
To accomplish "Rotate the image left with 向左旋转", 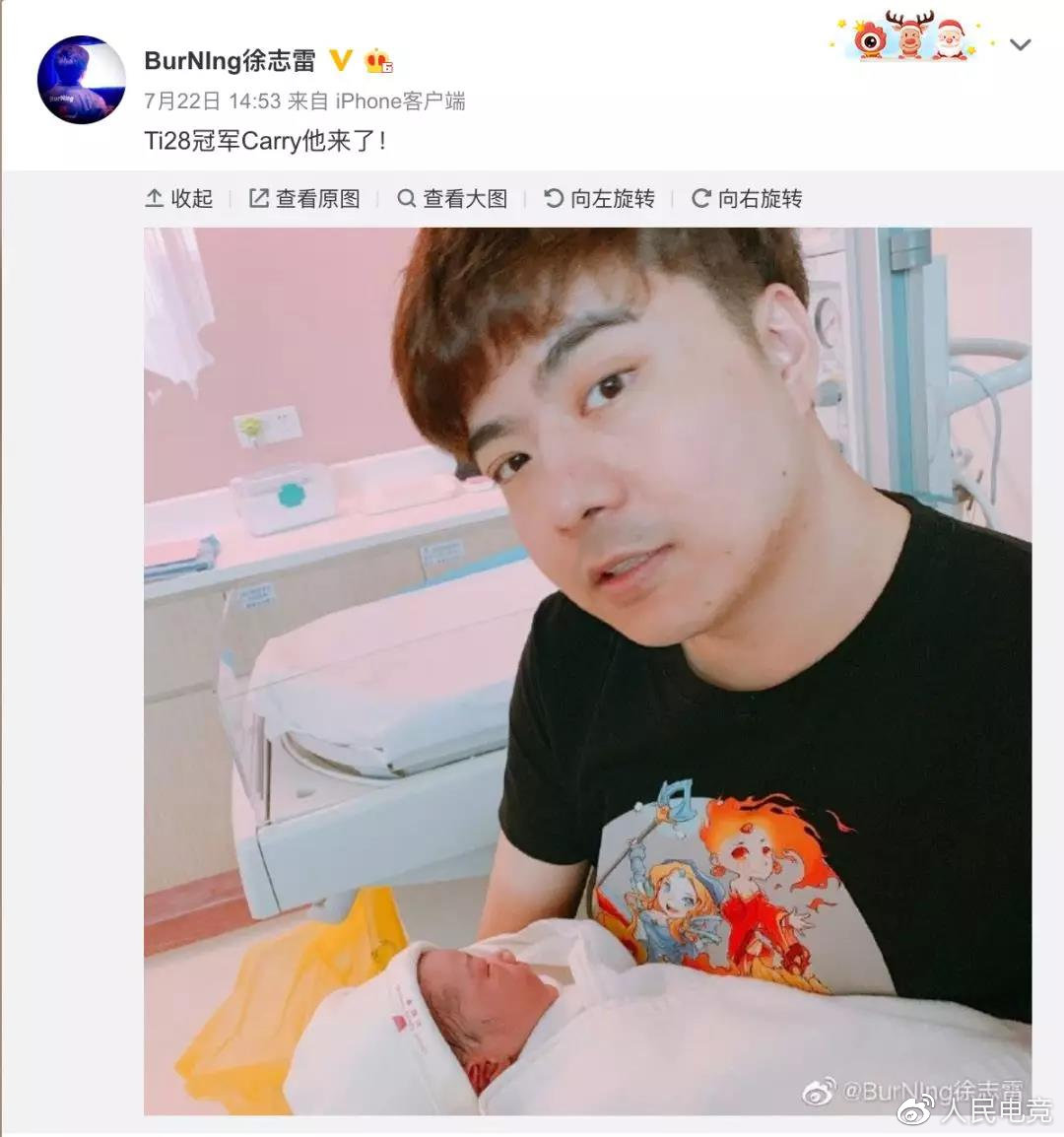I will [599, 199].
